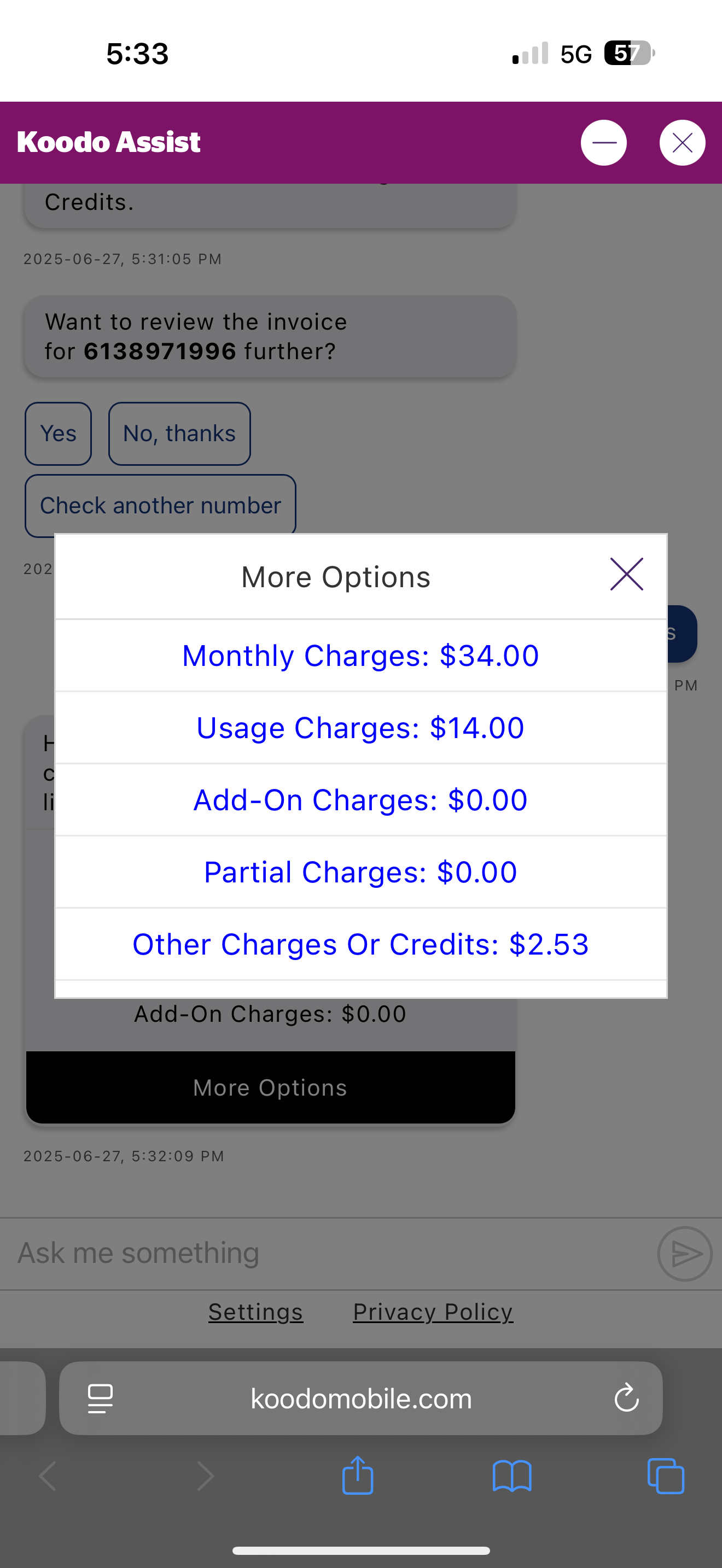Choose Check another number
This screenshot has height=1568, width=722.
161,505
